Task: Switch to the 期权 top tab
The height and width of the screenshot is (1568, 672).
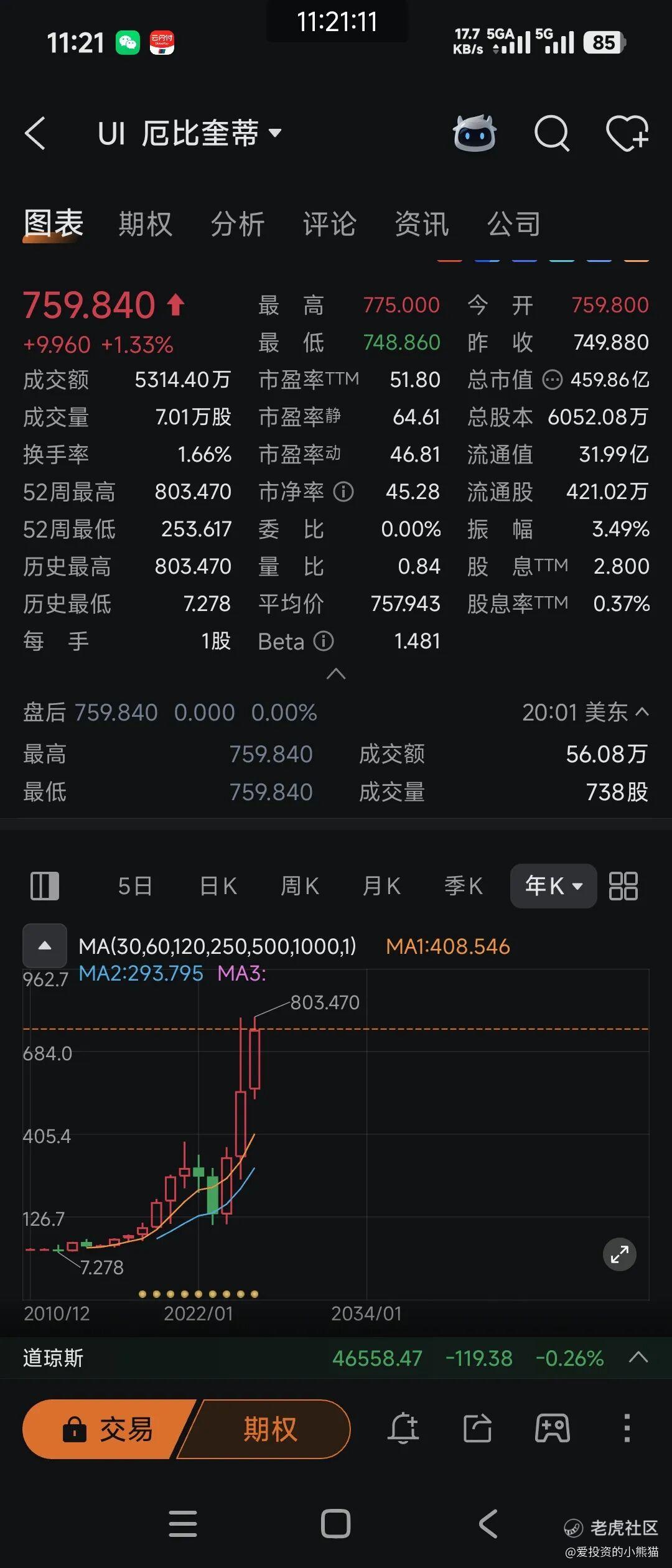Action: tap(145, 224)
